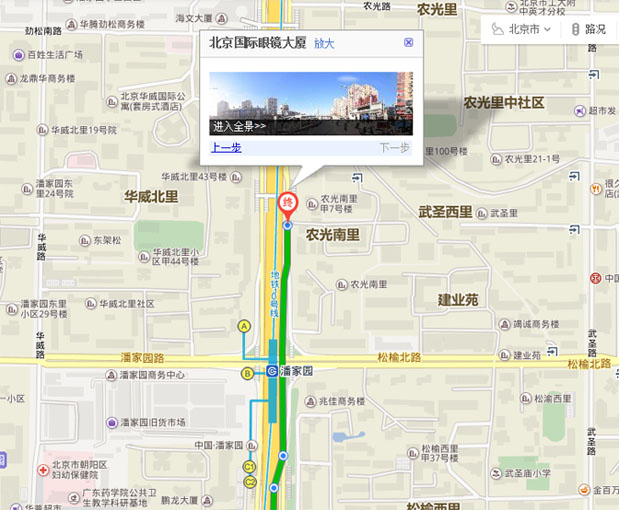Open the 北京市 city selector
The width and height of the screenshot is (619, 510).
click(522, 29)
